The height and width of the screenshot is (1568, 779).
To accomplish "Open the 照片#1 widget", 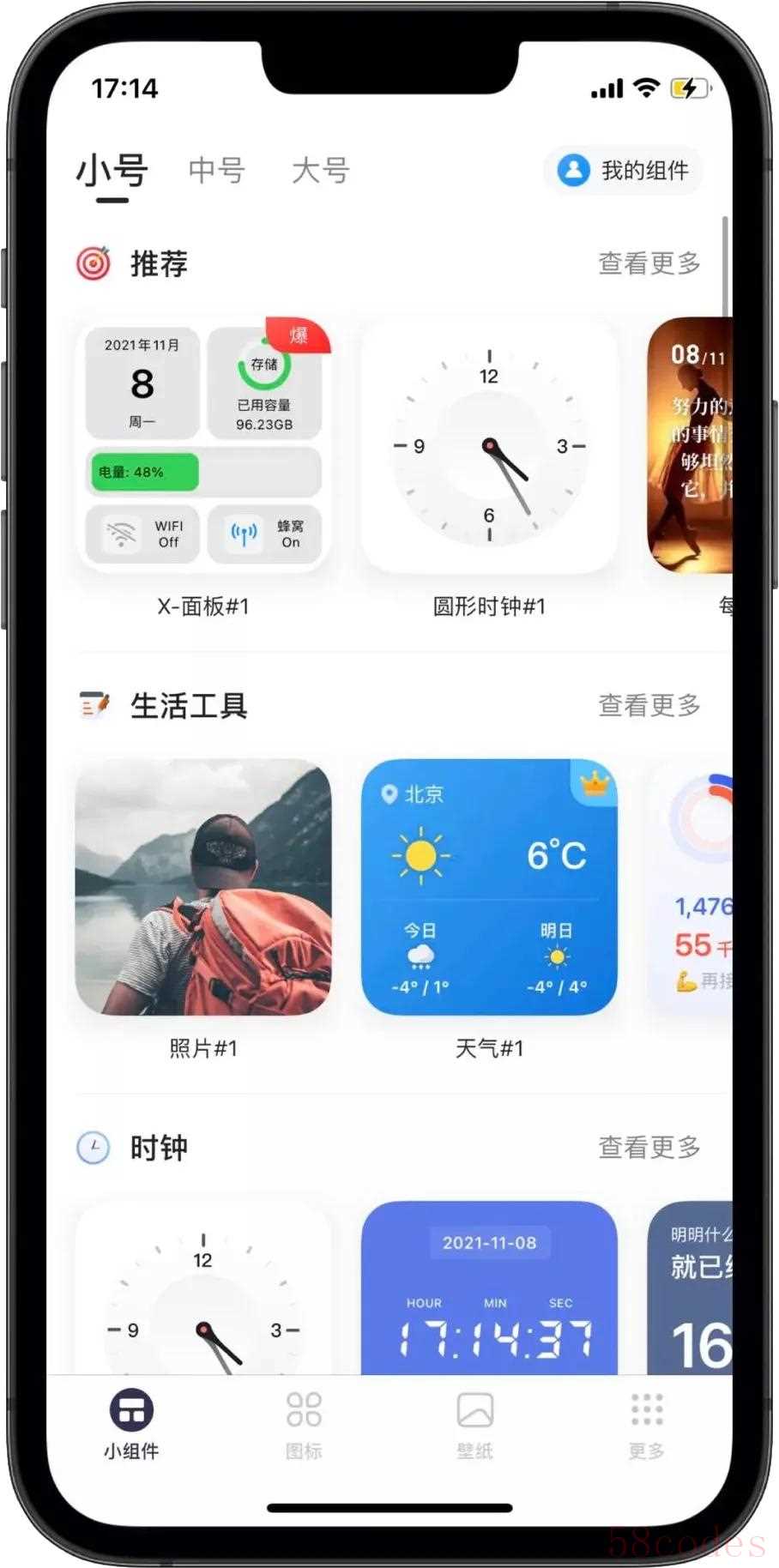I will click(x=203, y=887).
